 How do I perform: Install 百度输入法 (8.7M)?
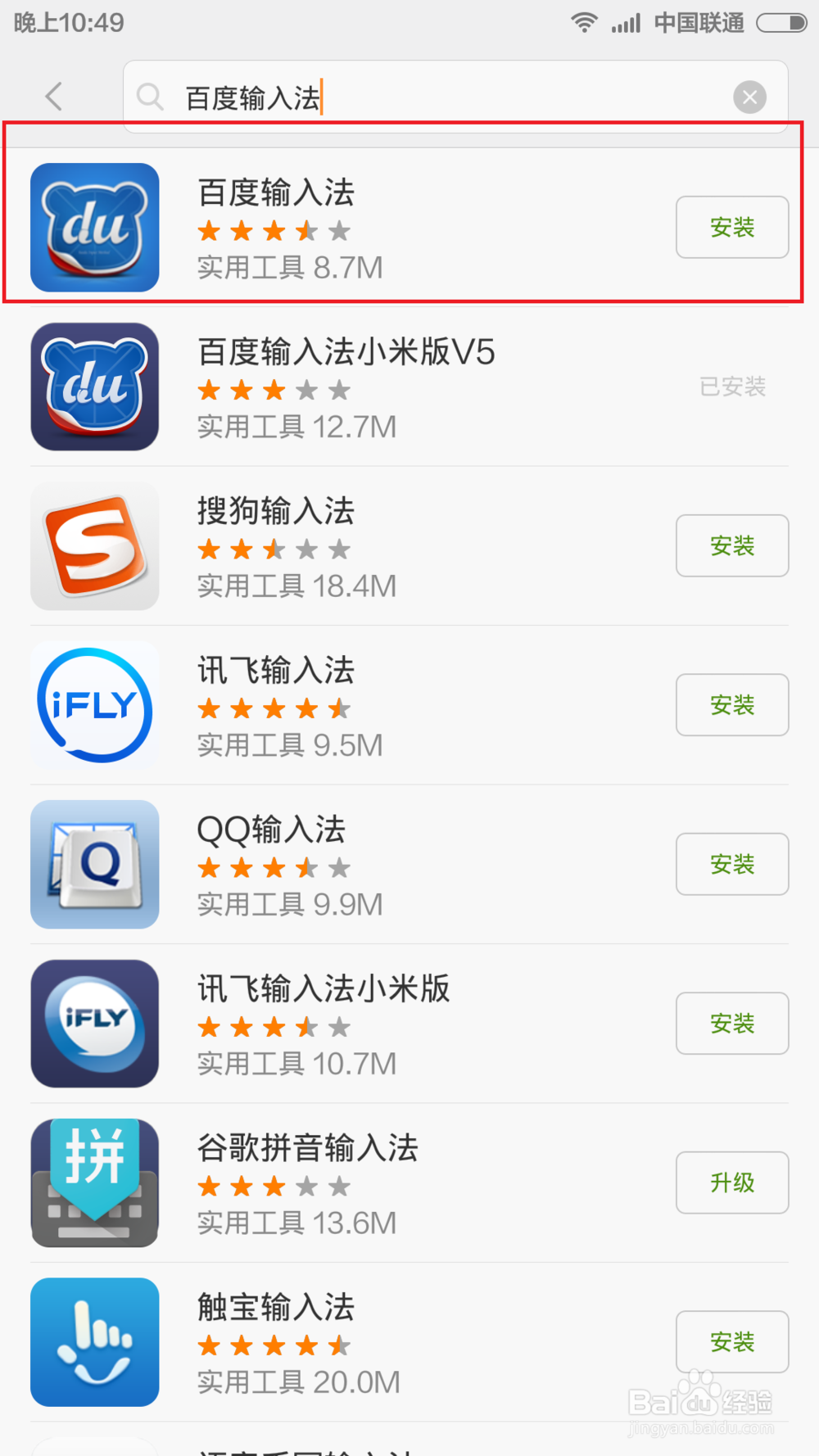tap(732, 227)
